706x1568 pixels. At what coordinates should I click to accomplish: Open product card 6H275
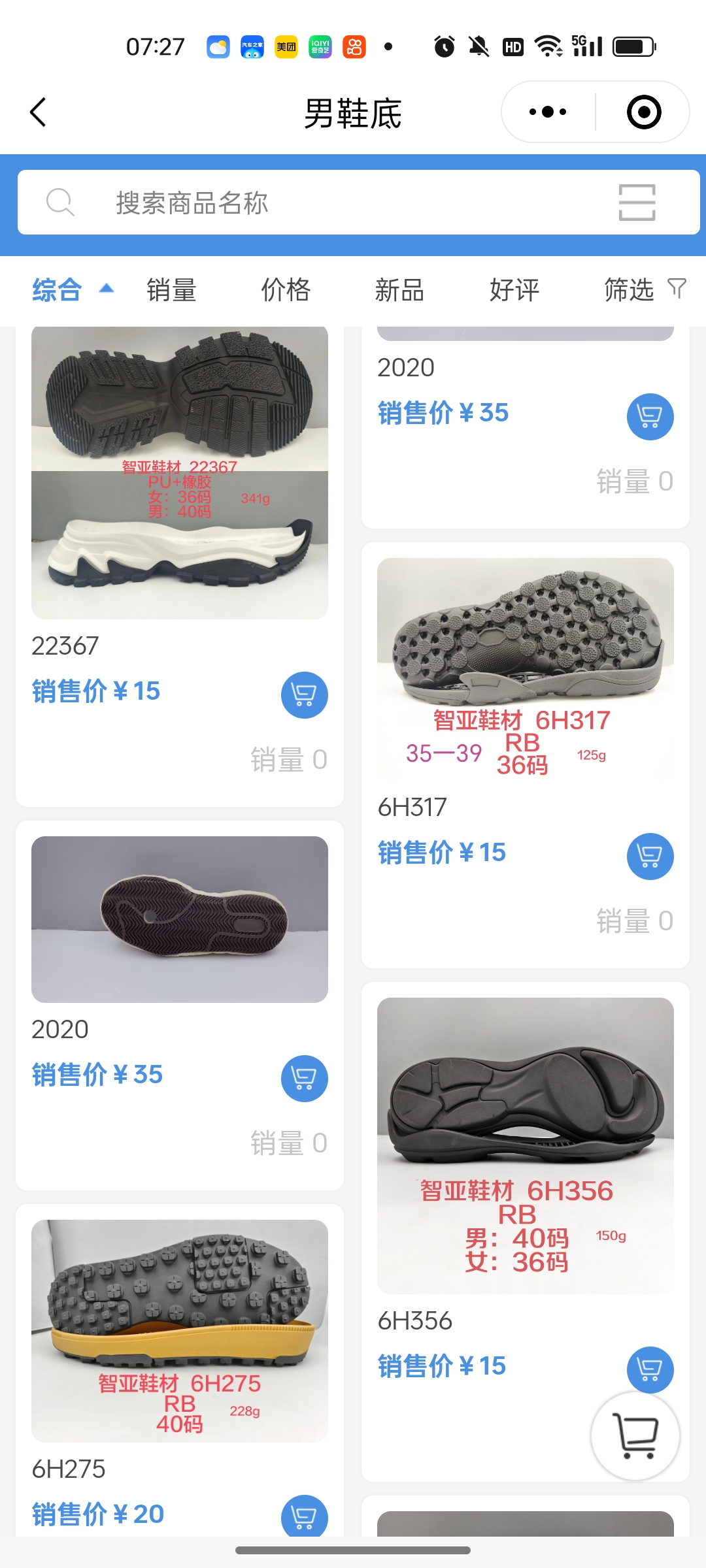180,1330
